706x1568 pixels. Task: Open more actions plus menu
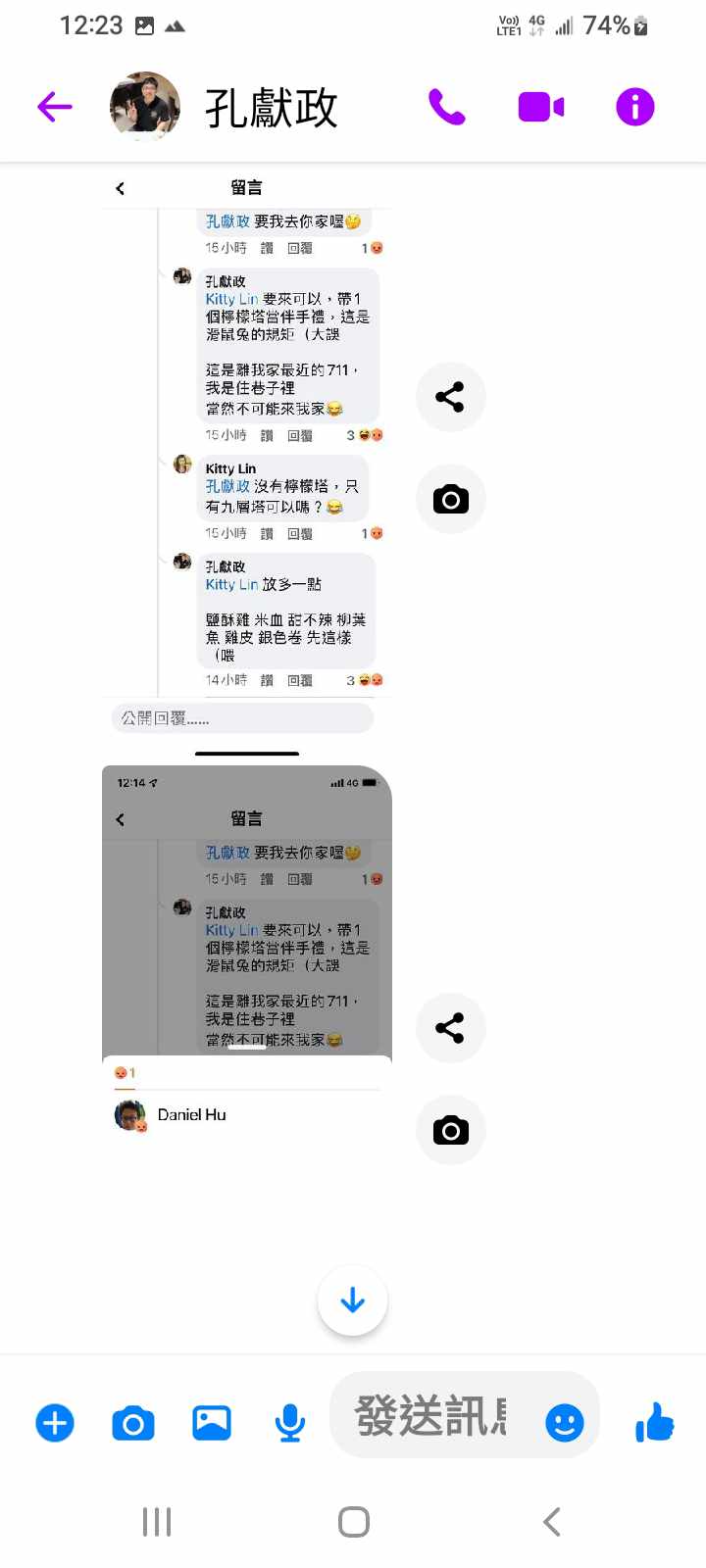(x=55, y=1423)
